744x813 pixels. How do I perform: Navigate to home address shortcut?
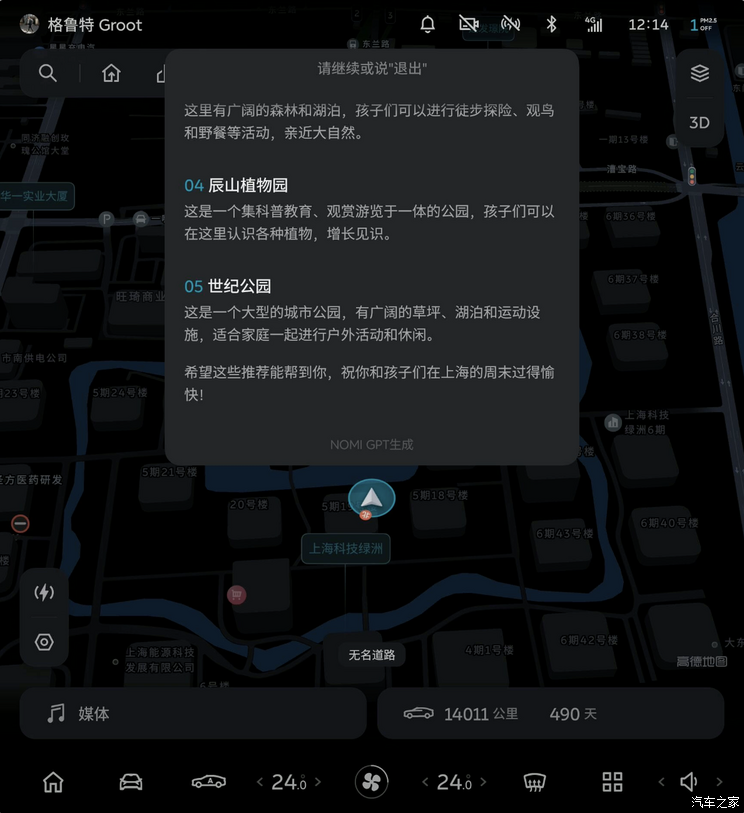click(x=111, y=73)
